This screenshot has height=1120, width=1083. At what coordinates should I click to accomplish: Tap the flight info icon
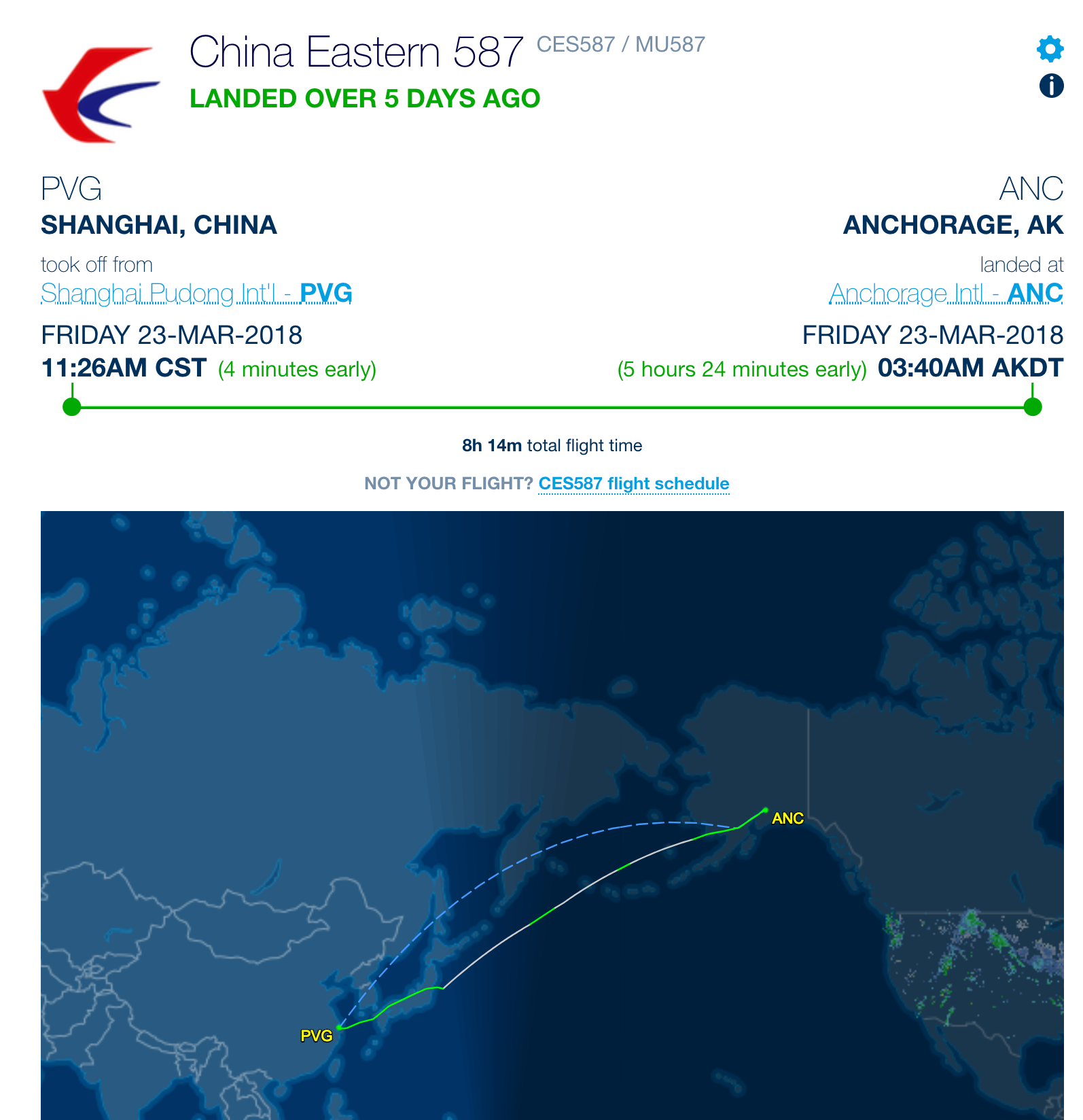[x=1051, y=86]
